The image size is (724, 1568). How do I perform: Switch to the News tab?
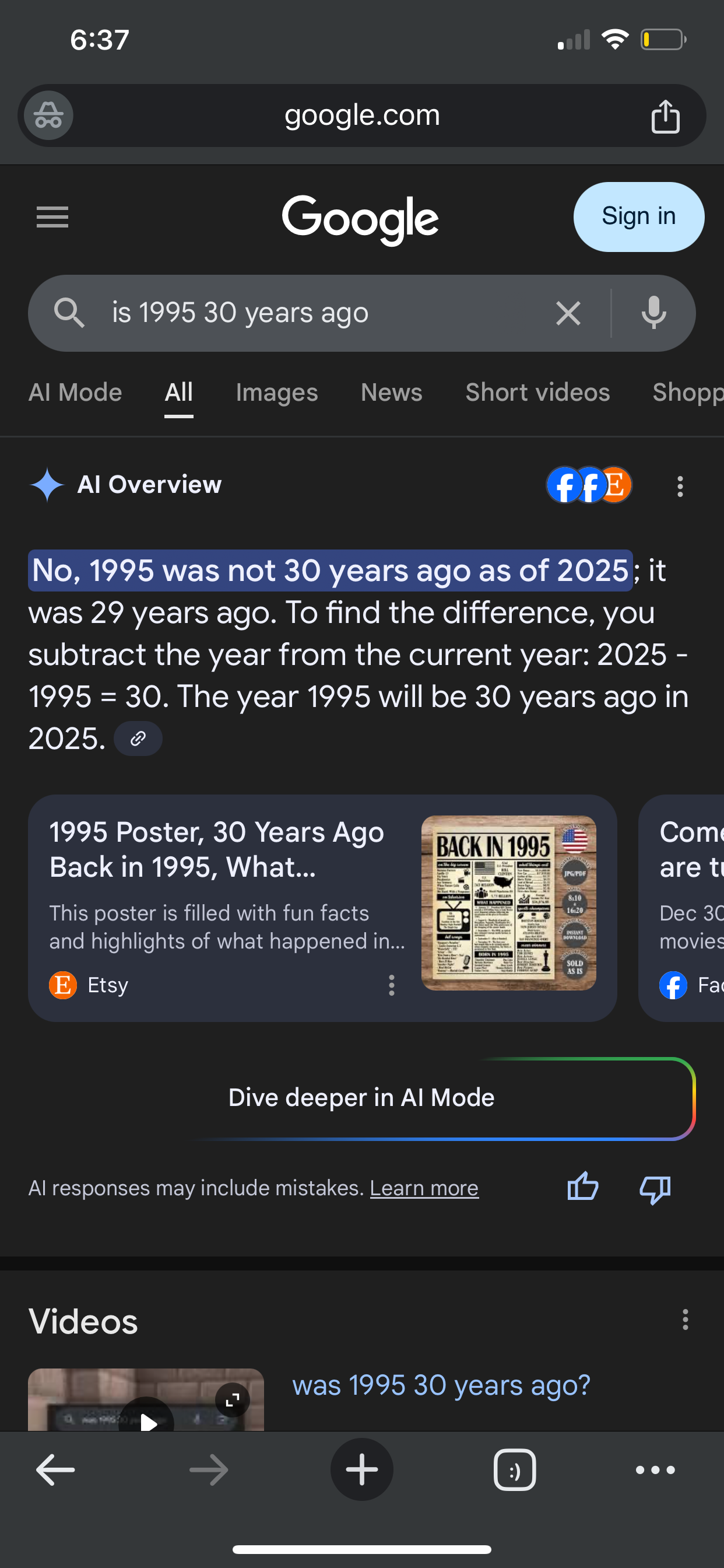point(391,393)
